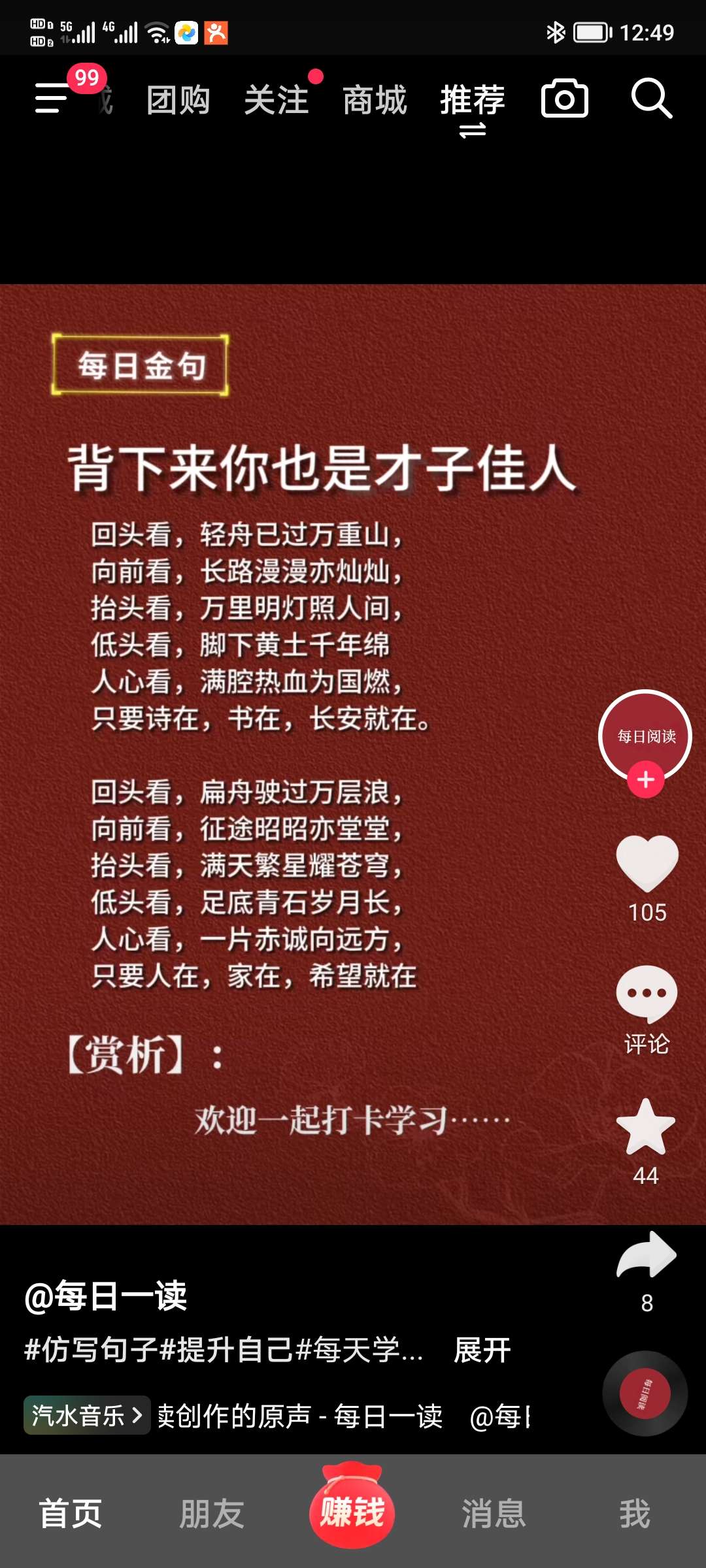Image resolution: width=706 pixels, height=1568 pixels.
Task: Go to 消息 in bottom navigation
Action: (x=494, y=1516)
